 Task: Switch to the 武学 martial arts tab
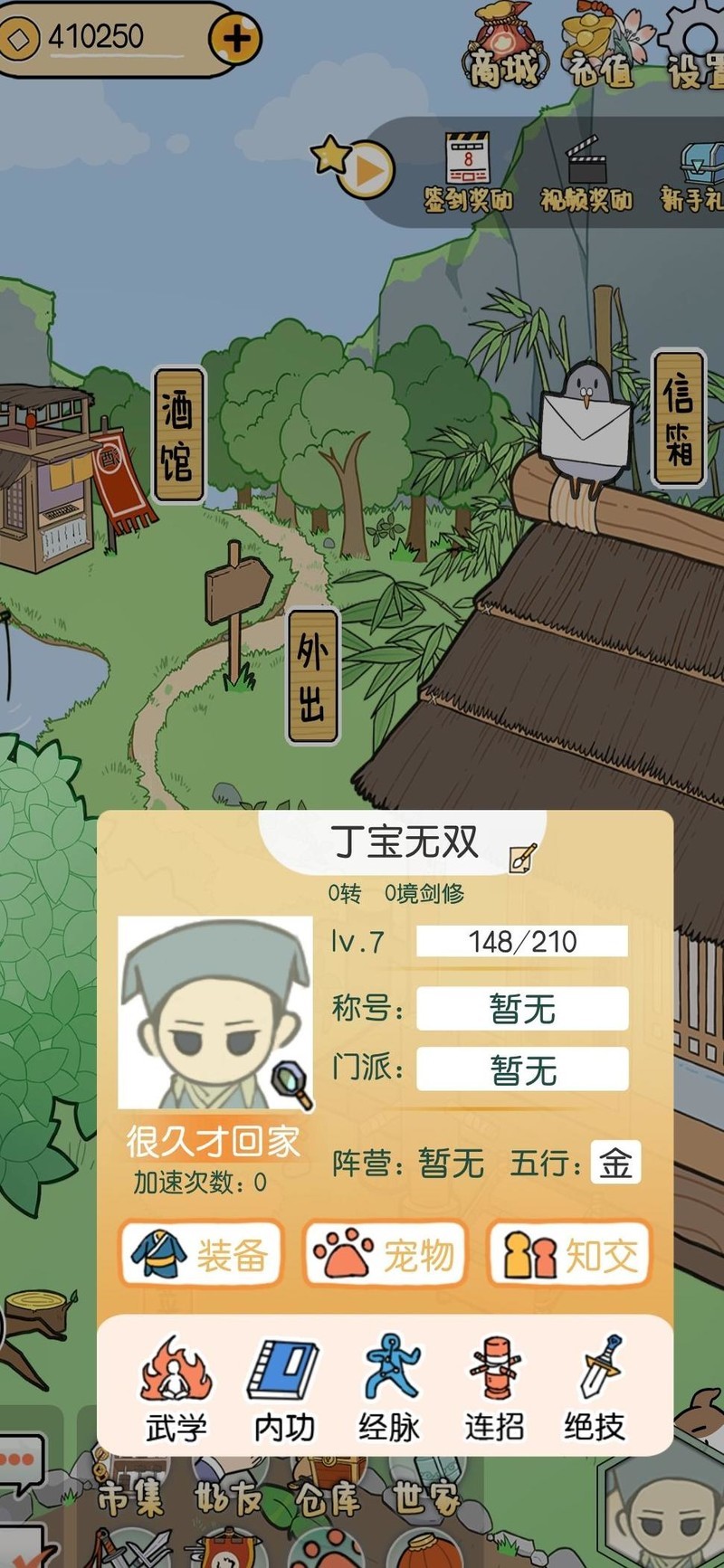pos(176,1389)
